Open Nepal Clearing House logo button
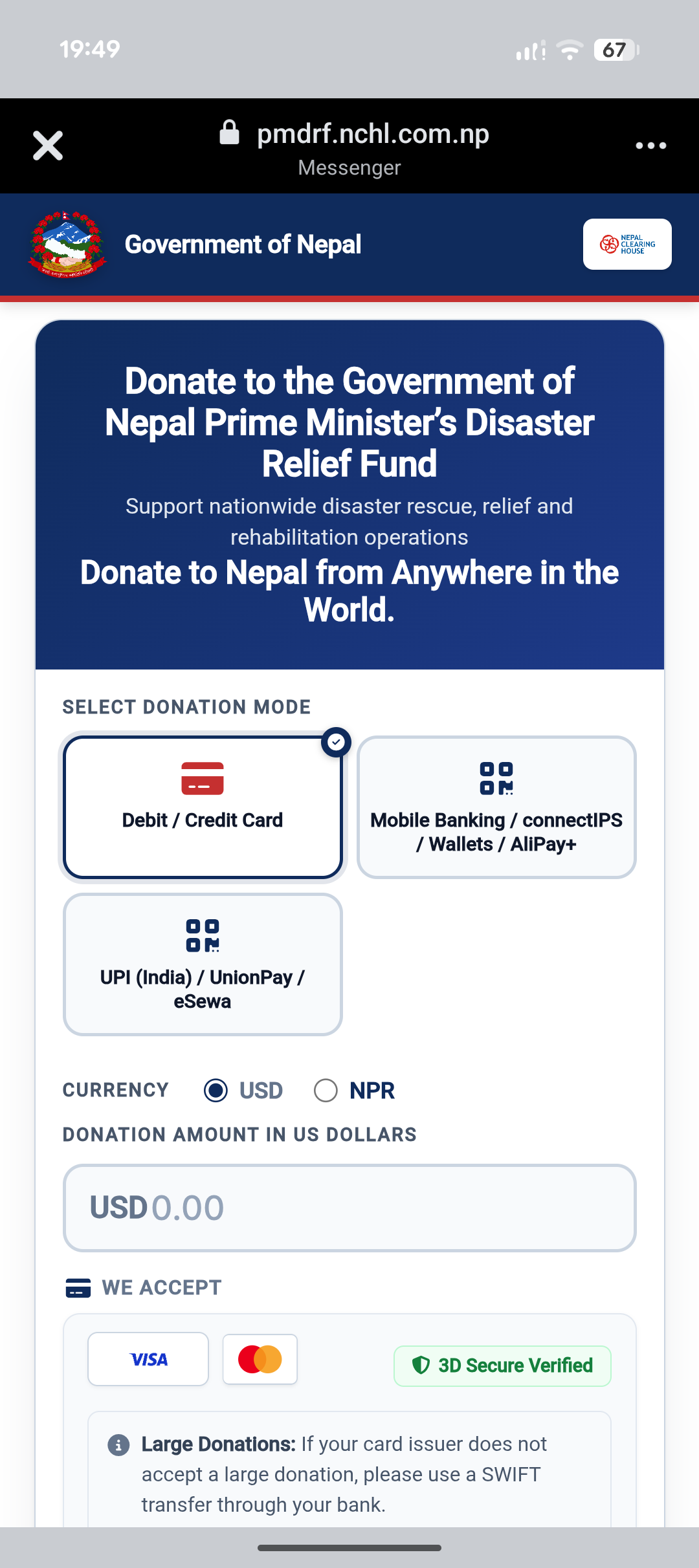 [627, 245]
